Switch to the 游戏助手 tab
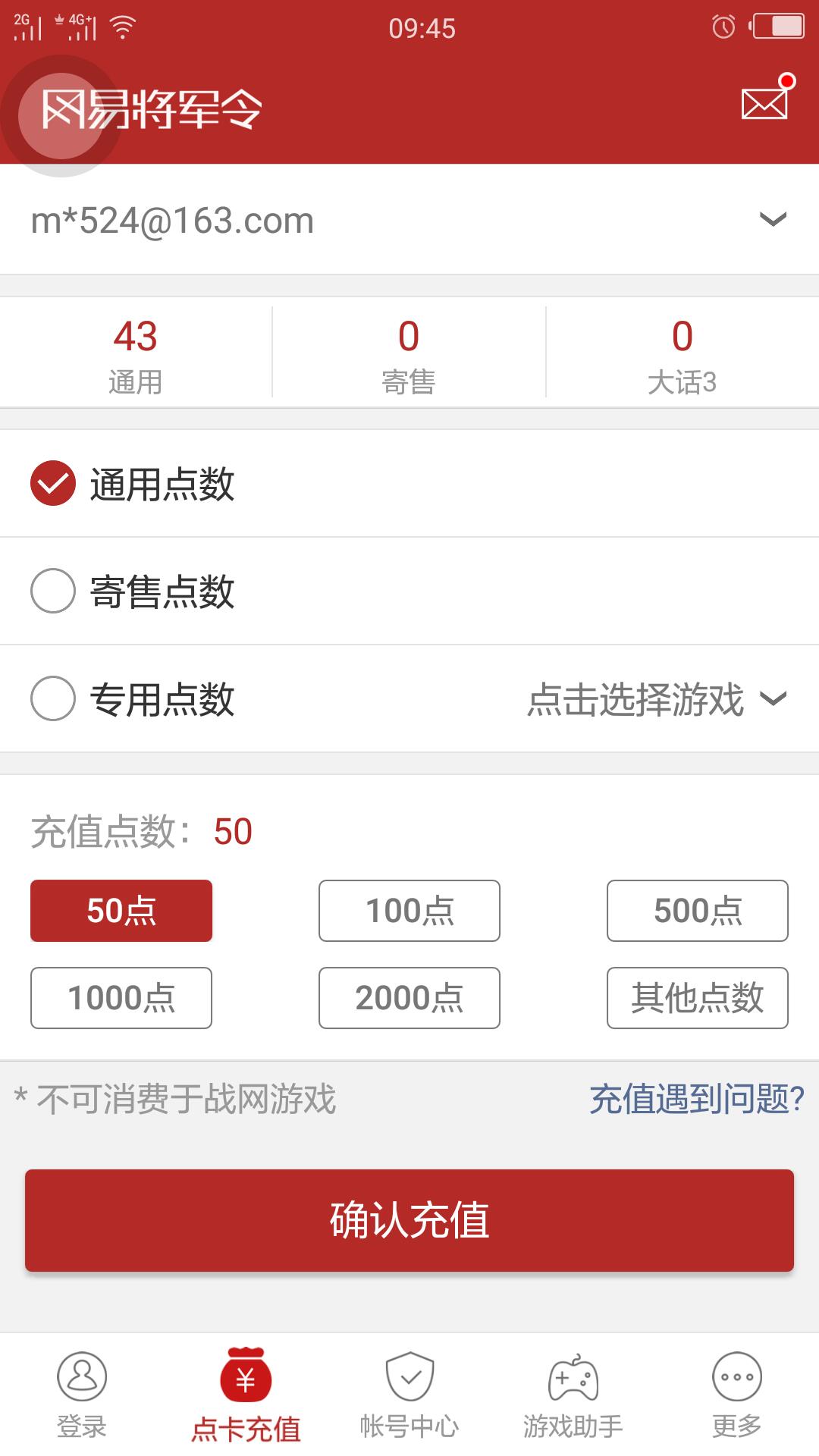Screen dimensions: 819x1456 click(x=573, y=1395)
